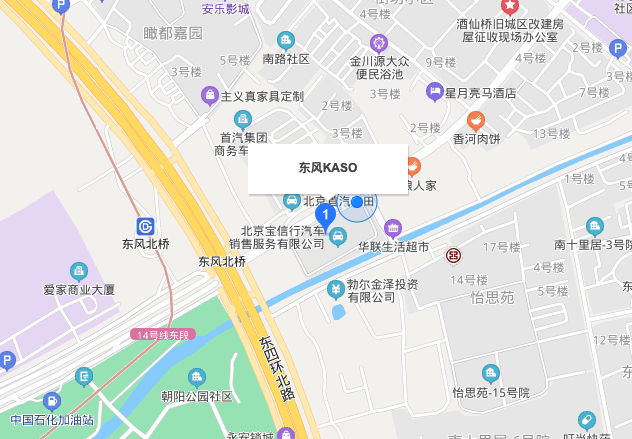Tap the 香河肉饼 restaurant marker
Image resolution: width=632 pixels, height=439 pixels.
pos(475,120)
